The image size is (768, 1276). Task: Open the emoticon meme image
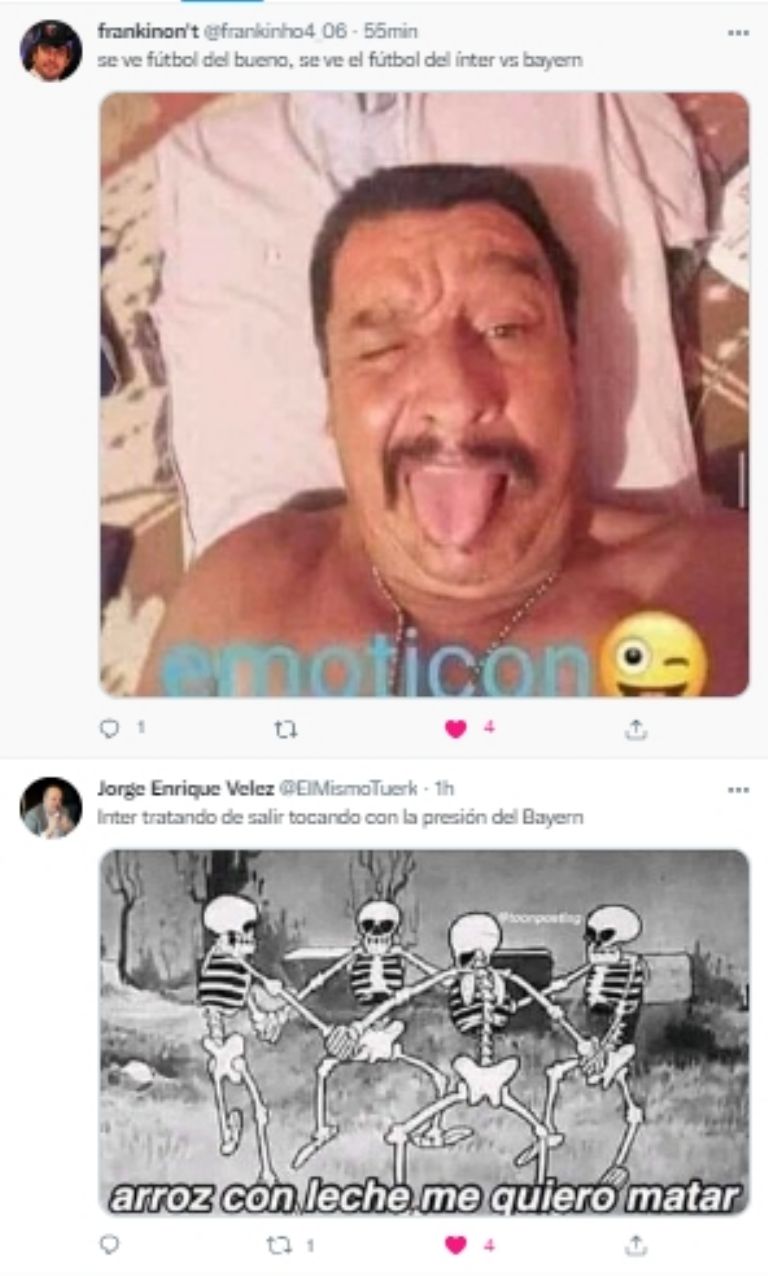[424, 394]
